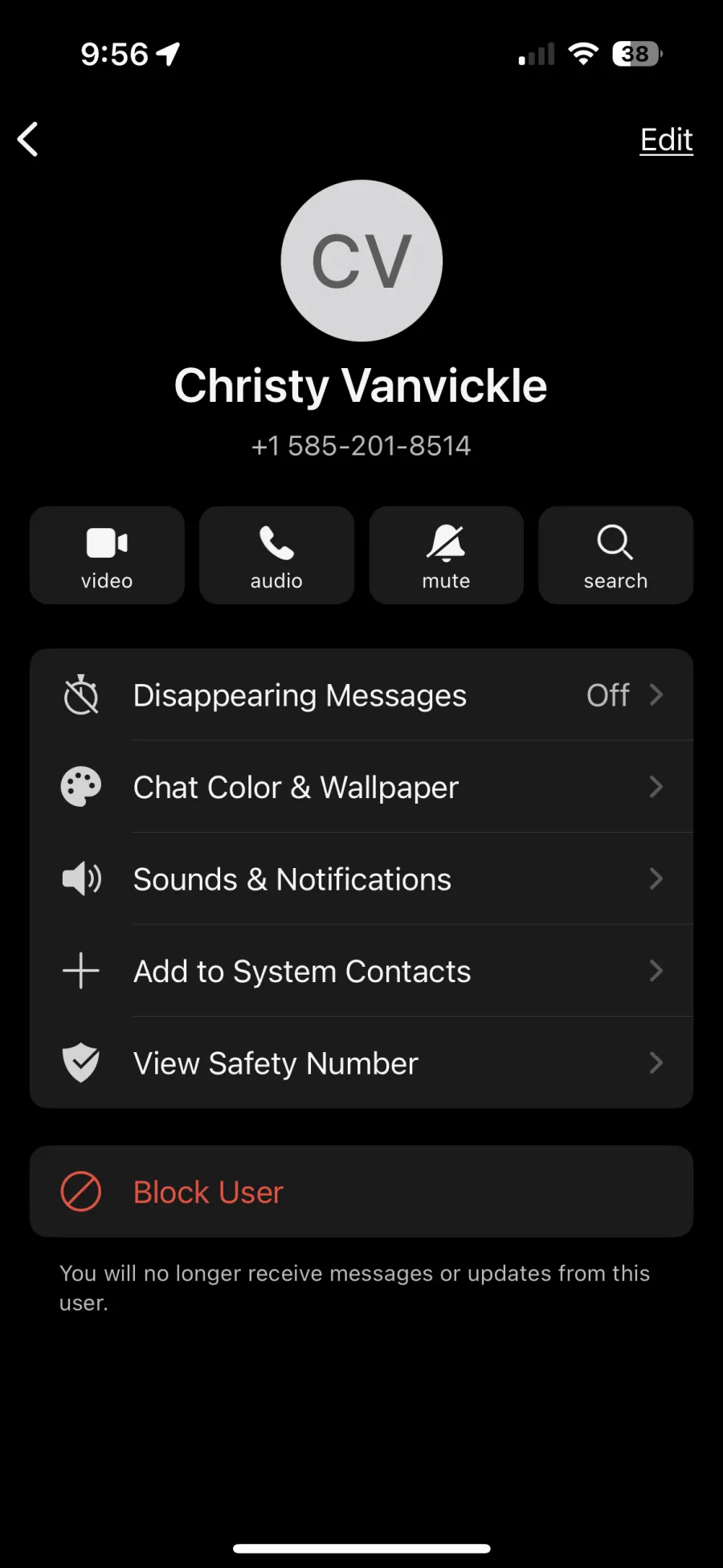This screenshot has height=1568, width=723.
Task: Start an audio call with Christy
Action: (276, 555)
